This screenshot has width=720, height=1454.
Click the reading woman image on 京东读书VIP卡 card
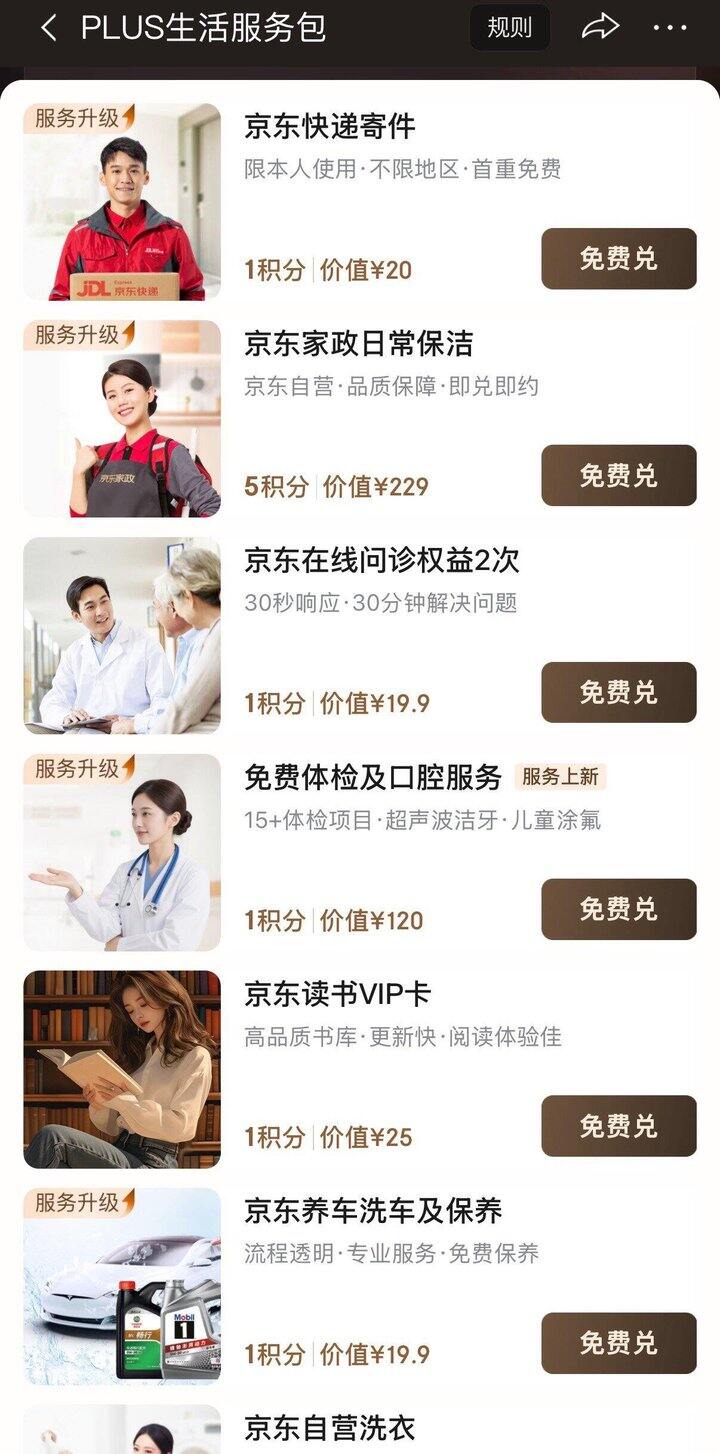(x=122, y=1068)
